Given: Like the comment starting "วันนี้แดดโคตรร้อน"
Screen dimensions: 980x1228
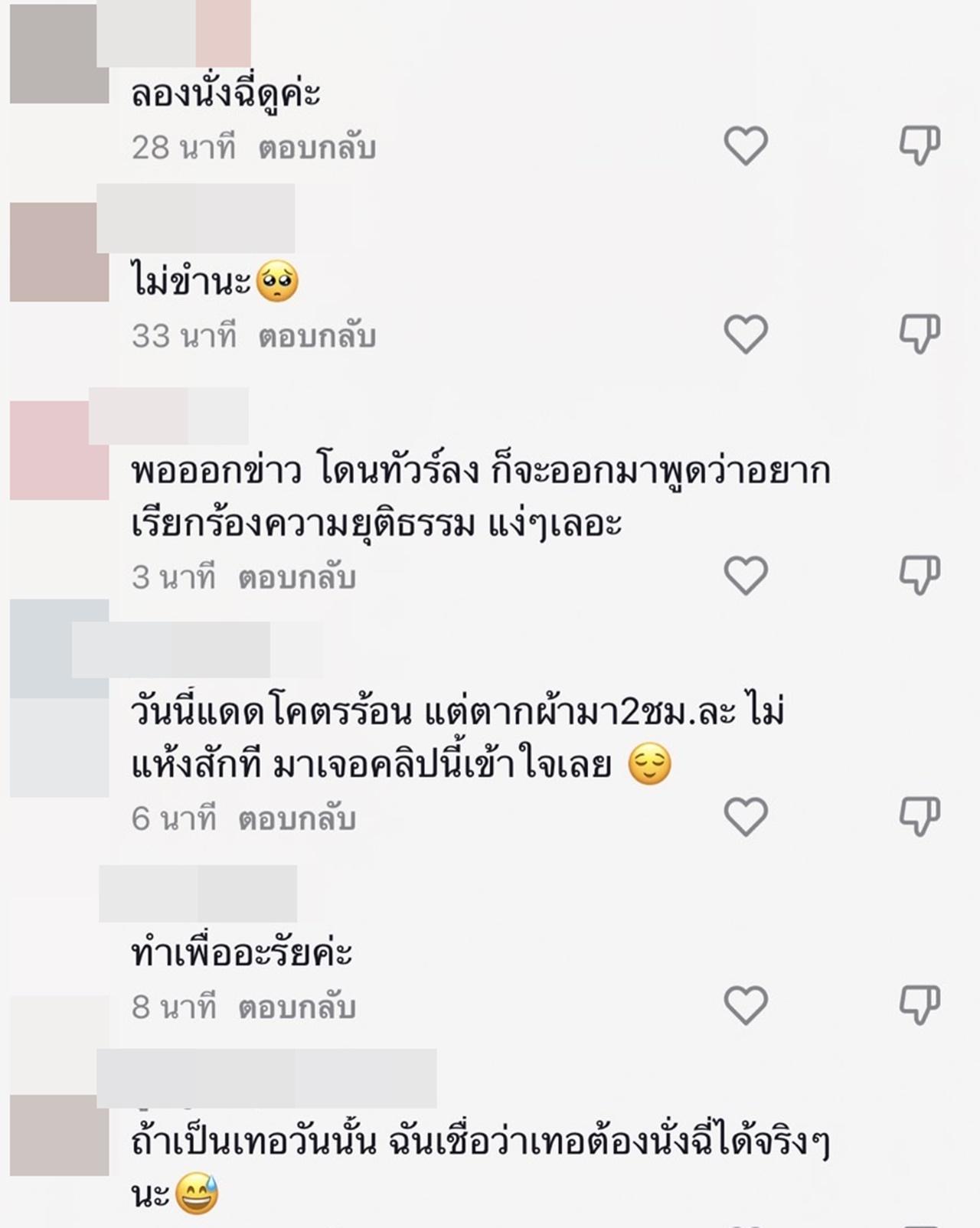Looking at the screenshot, I should [746, 817].
